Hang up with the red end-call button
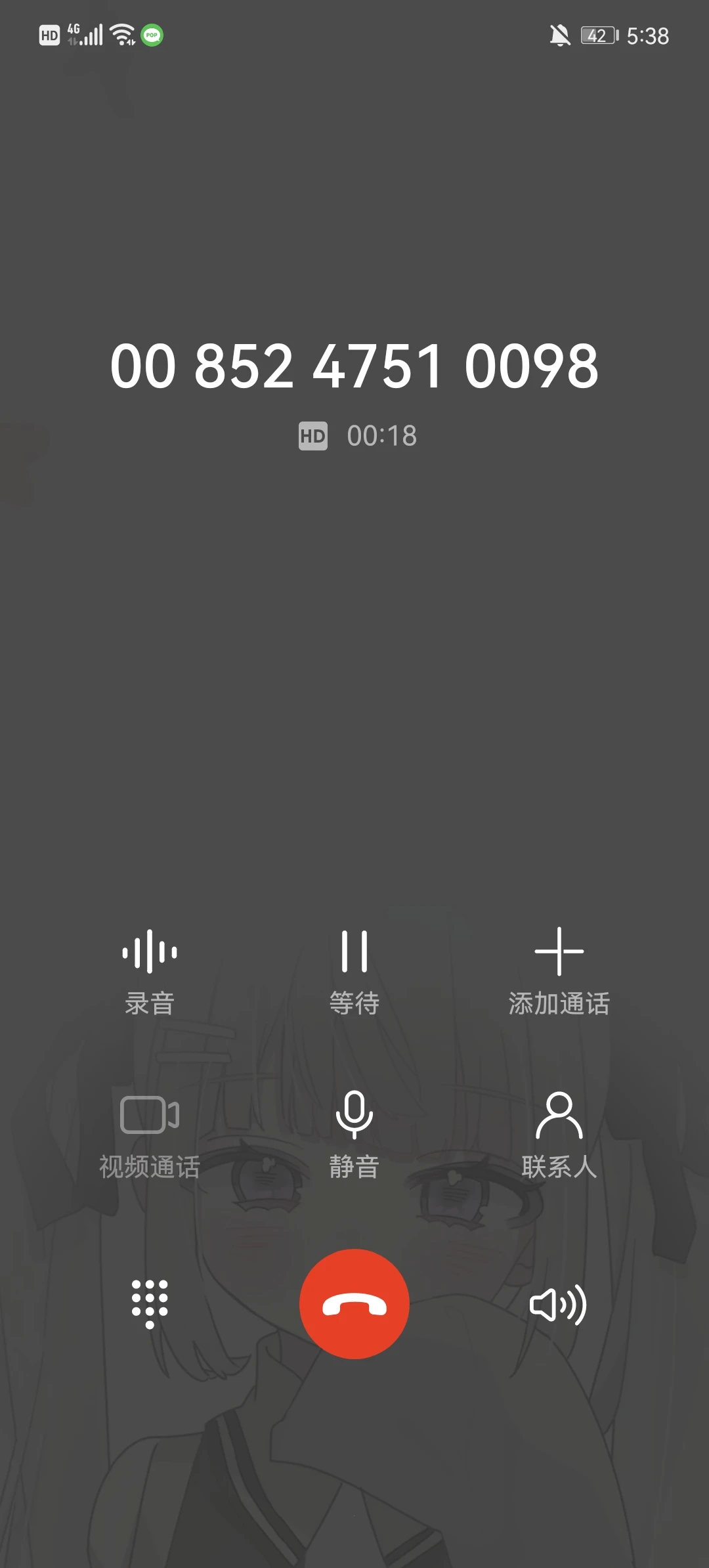Screen dimensions: 709x1568 click(x=354, y=1305)
